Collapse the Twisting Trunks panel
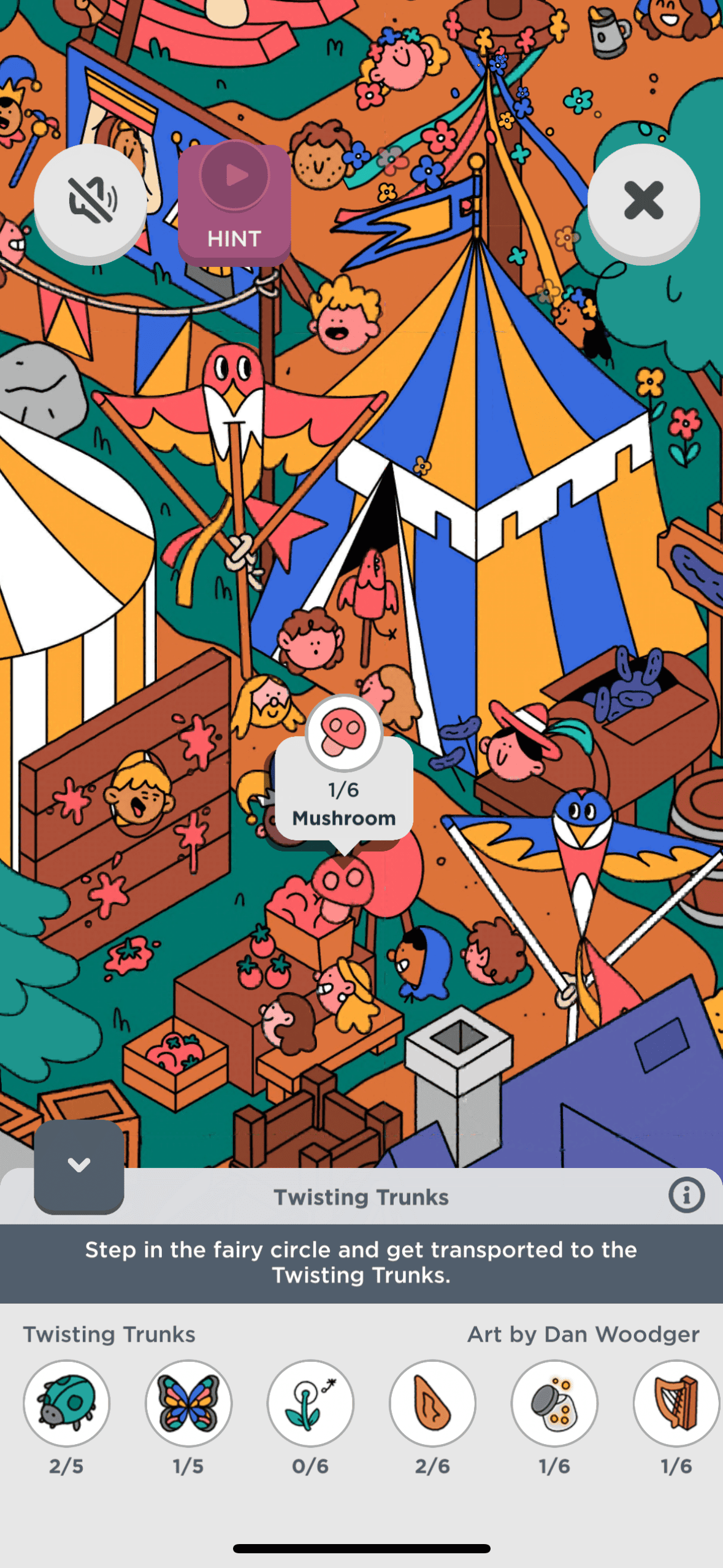This screenshot has height=1568, width=723. [79, 1166]
